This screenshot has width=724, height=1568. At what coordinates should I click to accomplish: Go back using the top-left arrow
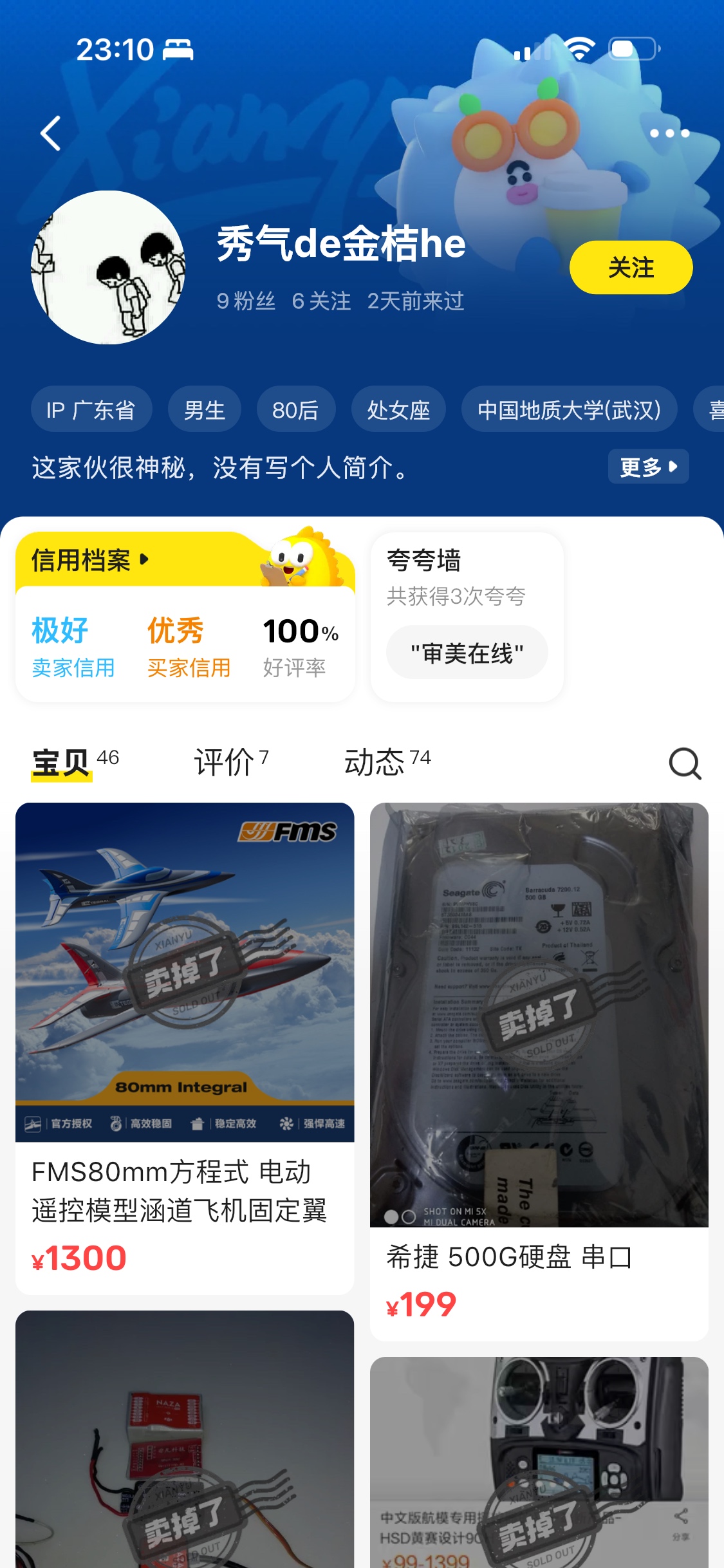[51, 133]
